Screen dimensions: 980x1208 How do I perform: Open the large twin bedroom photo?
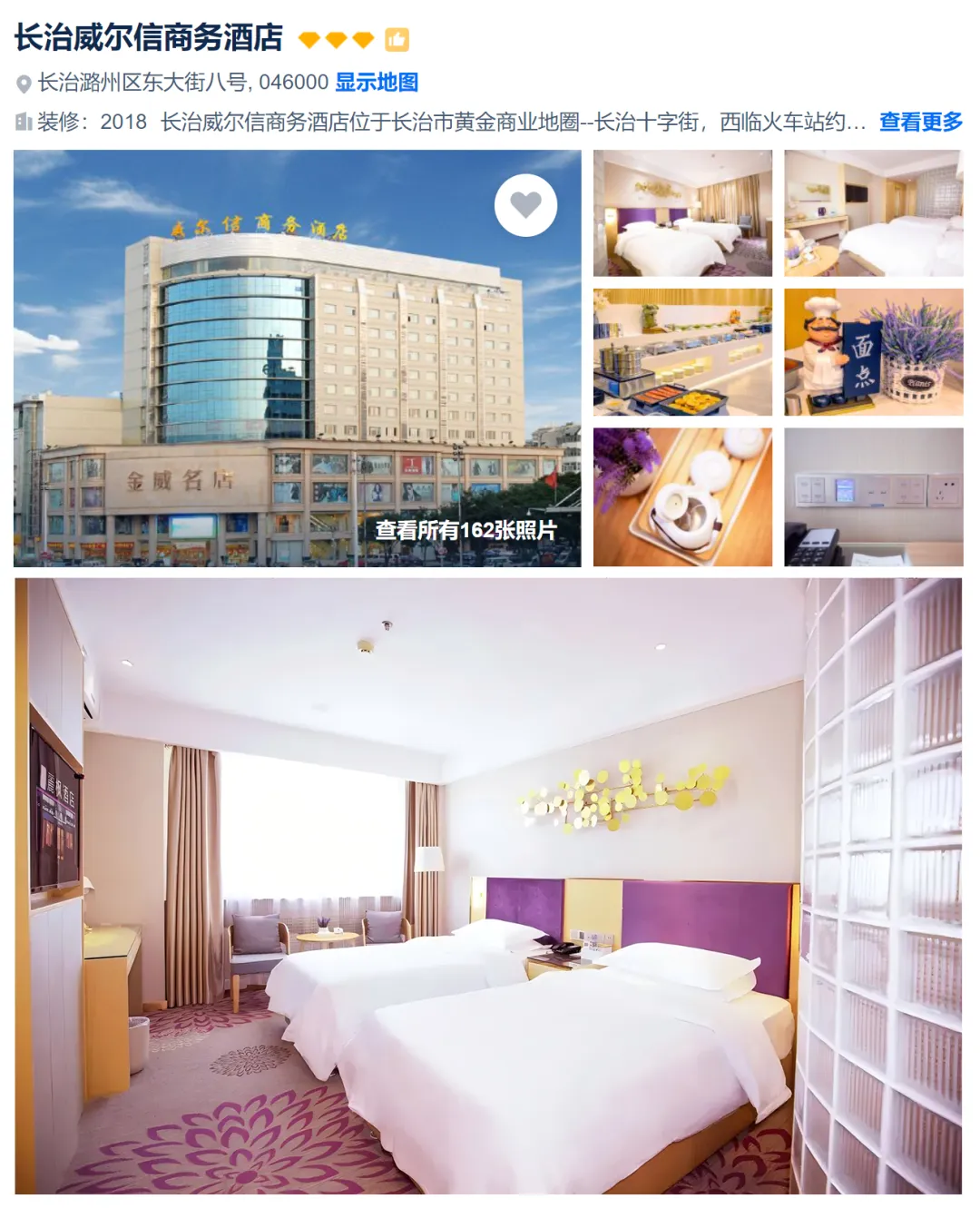pyautogui.click(x=488, y=886)
